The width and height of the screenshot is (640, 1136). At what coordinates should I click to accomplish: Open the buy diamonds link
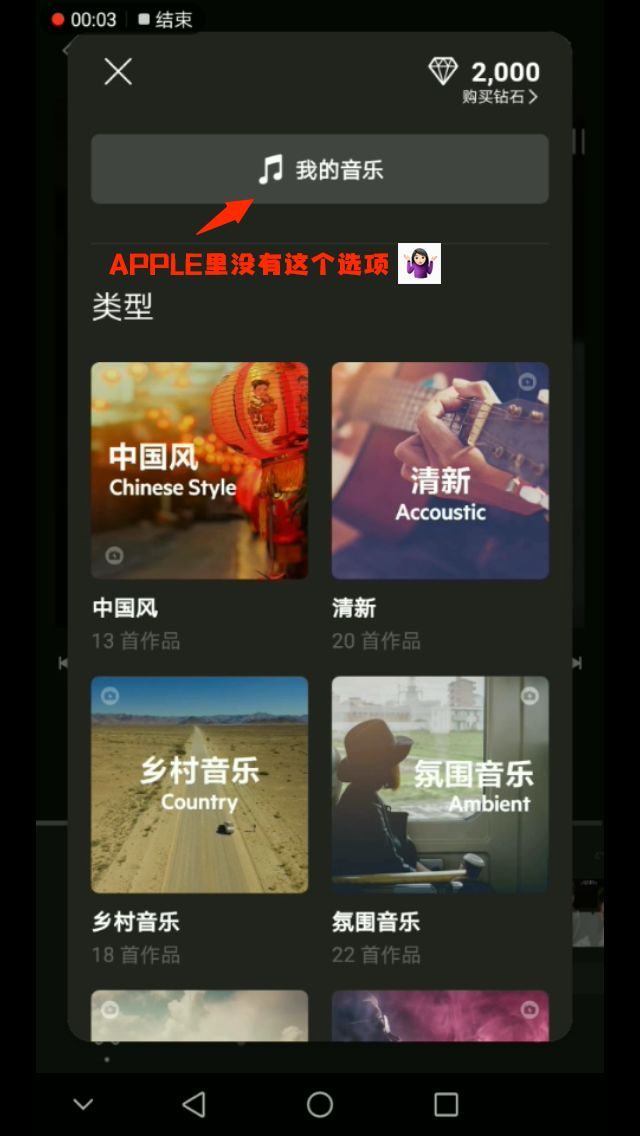click(x=500, y=96)
